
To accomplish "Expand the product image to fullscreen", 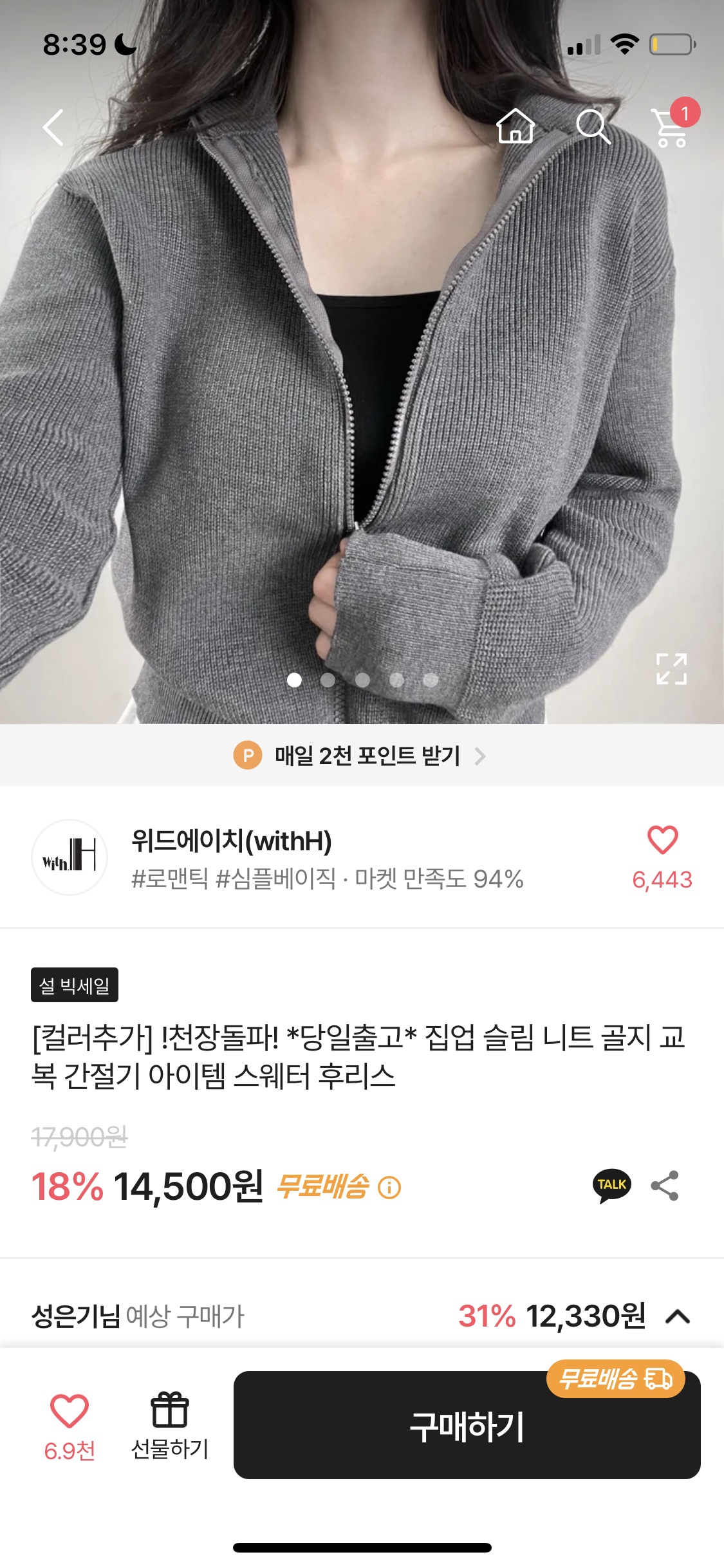I will click(671, 669).
